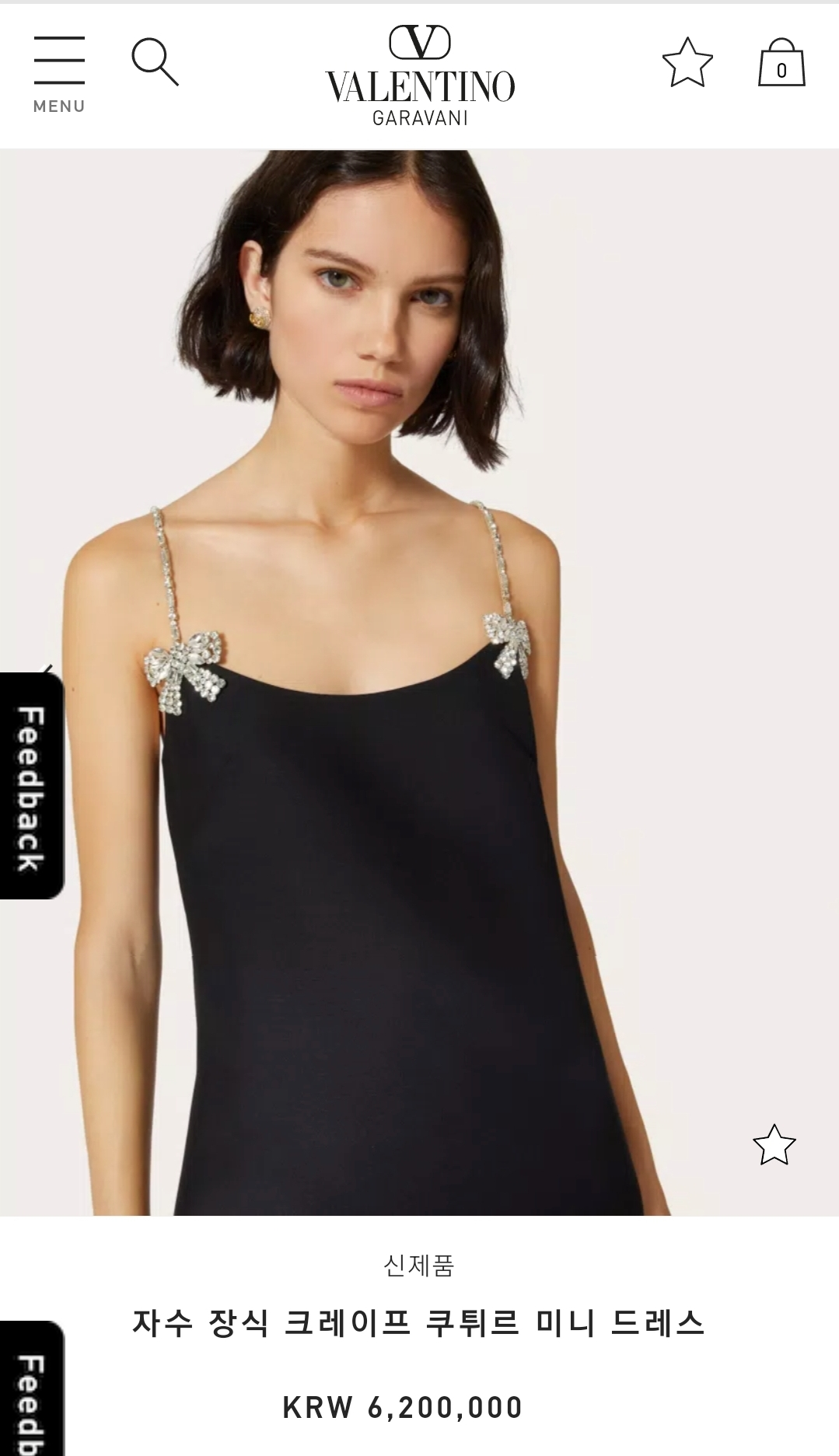Open the Feedback tab beside product image

[32, 786]
